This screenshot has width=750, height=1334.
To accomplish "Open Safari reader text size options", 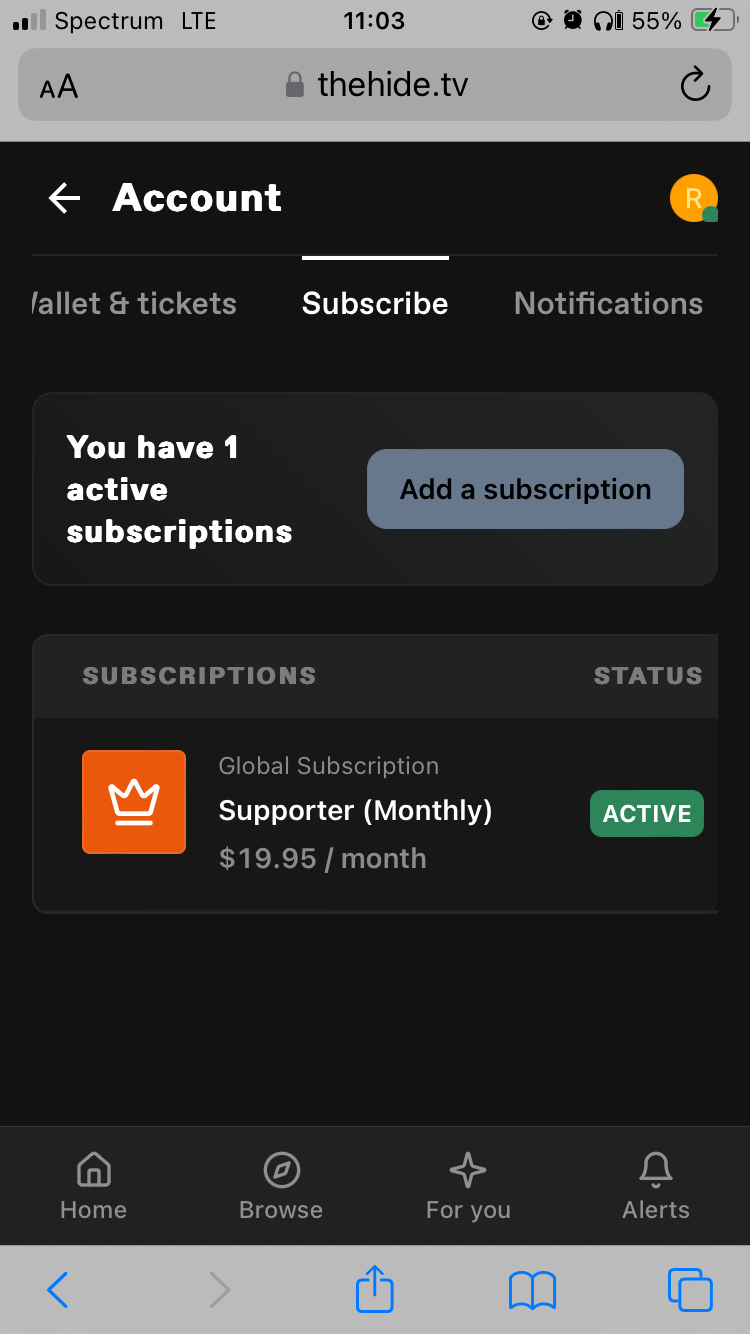I will click(59, 87).
